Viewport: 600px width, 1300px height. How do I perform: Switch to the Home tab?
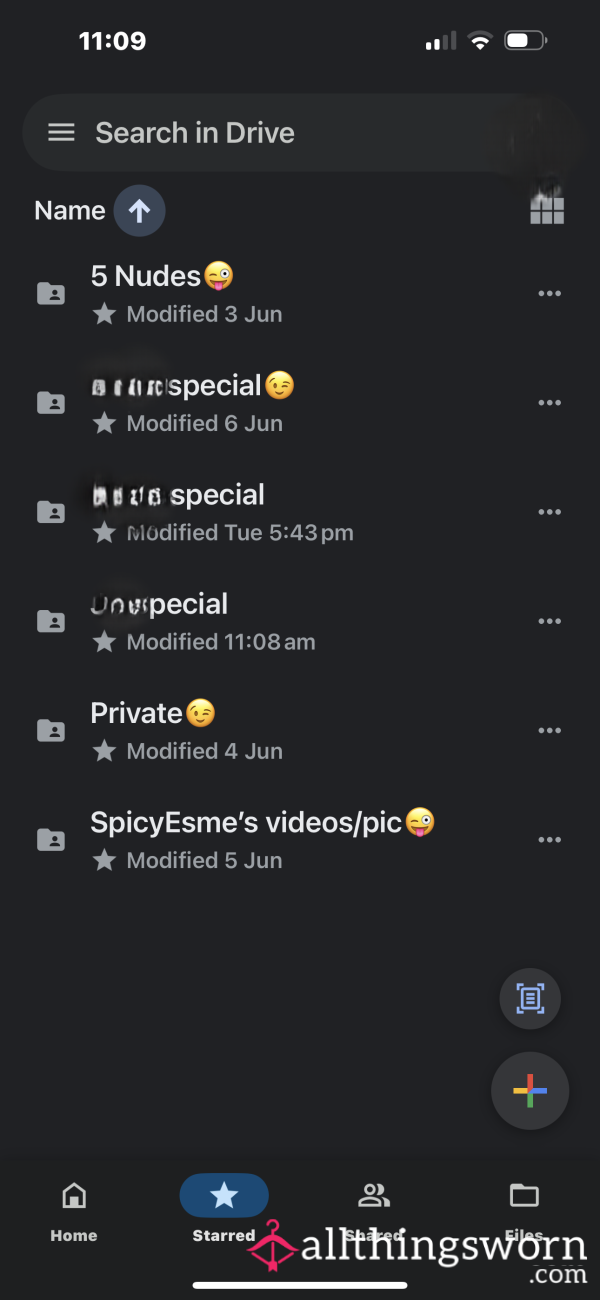(x=74, y=1210)
